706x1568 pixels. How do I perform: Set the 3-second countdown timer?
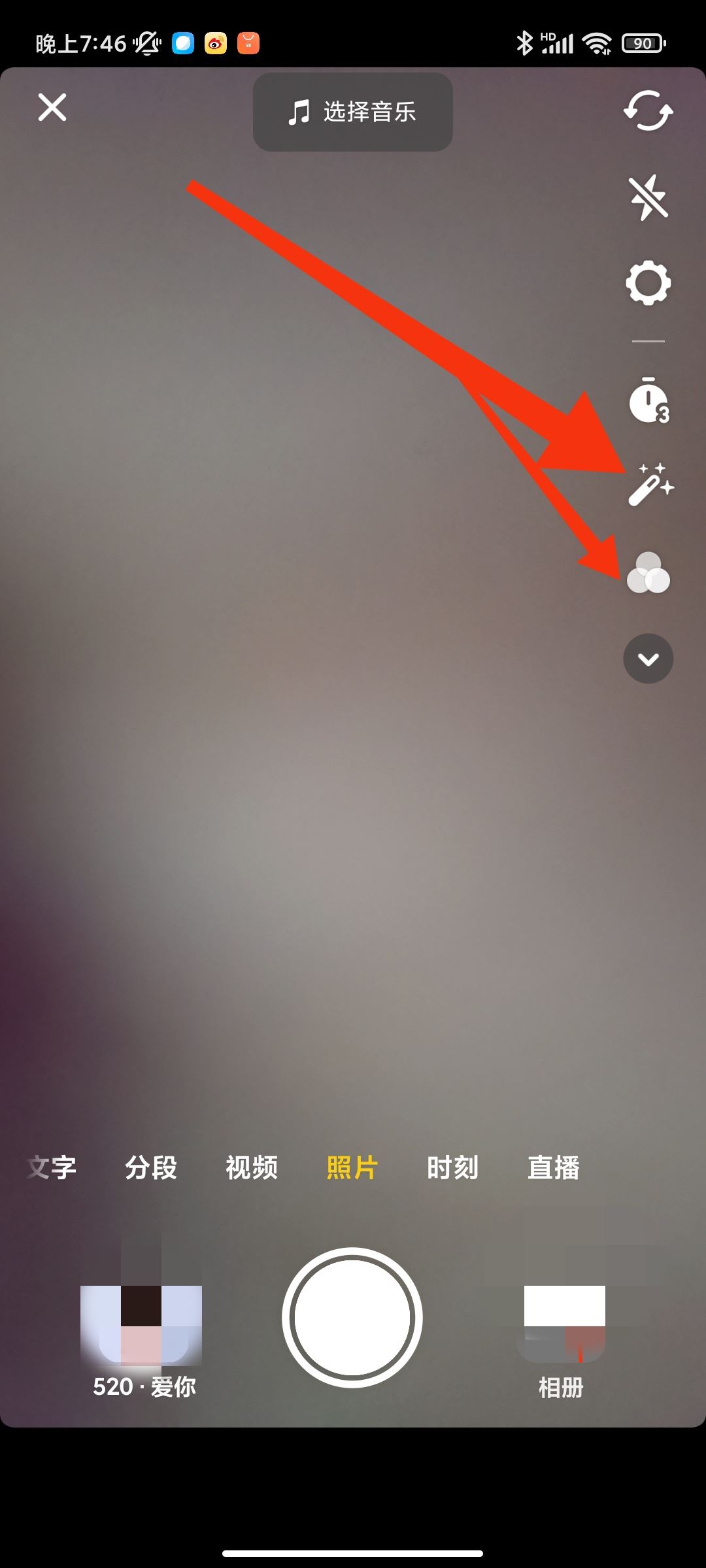click(x=648, y=400)
